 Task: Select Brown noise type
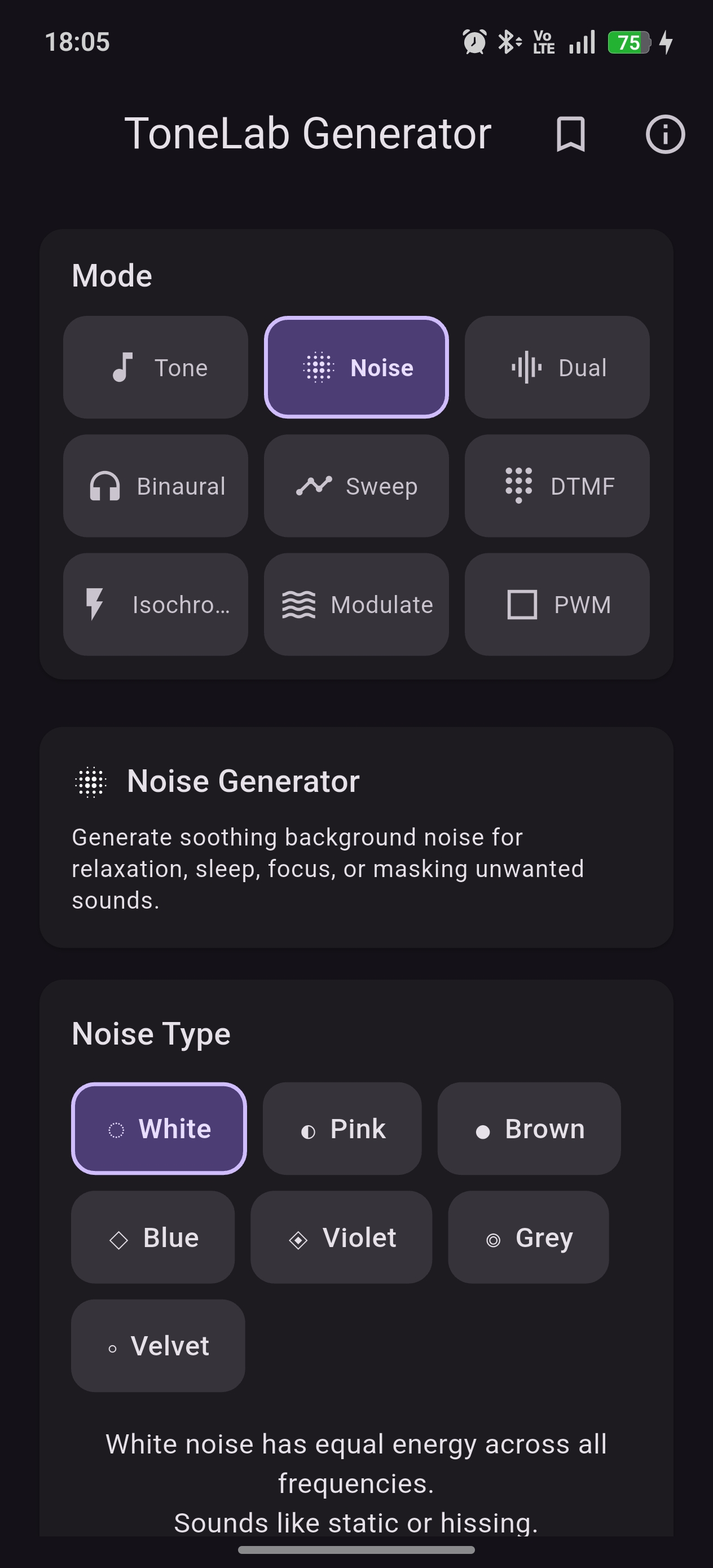[529, 1128]
